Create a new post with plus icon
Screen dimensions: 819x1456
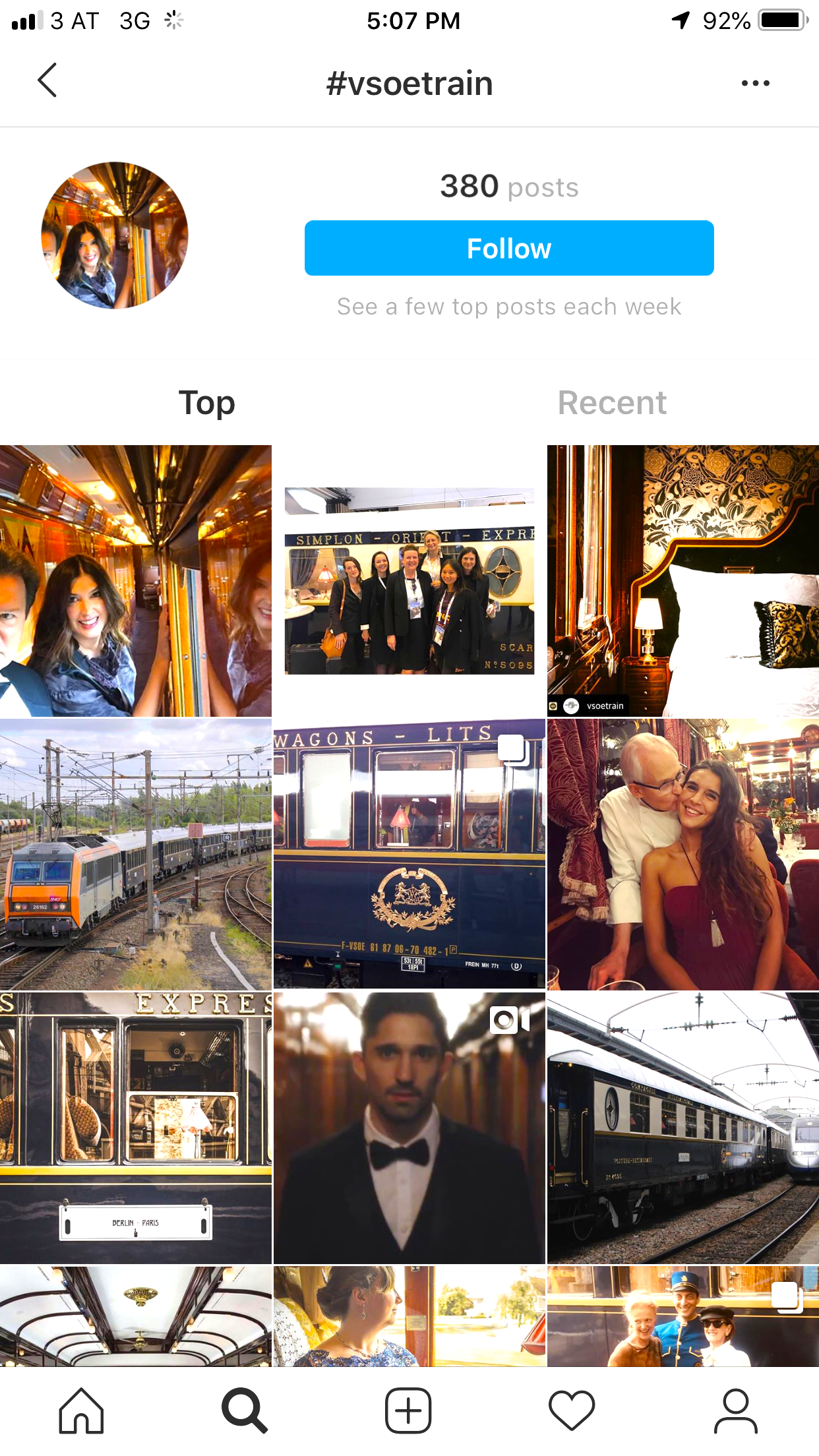(408, 1410)
